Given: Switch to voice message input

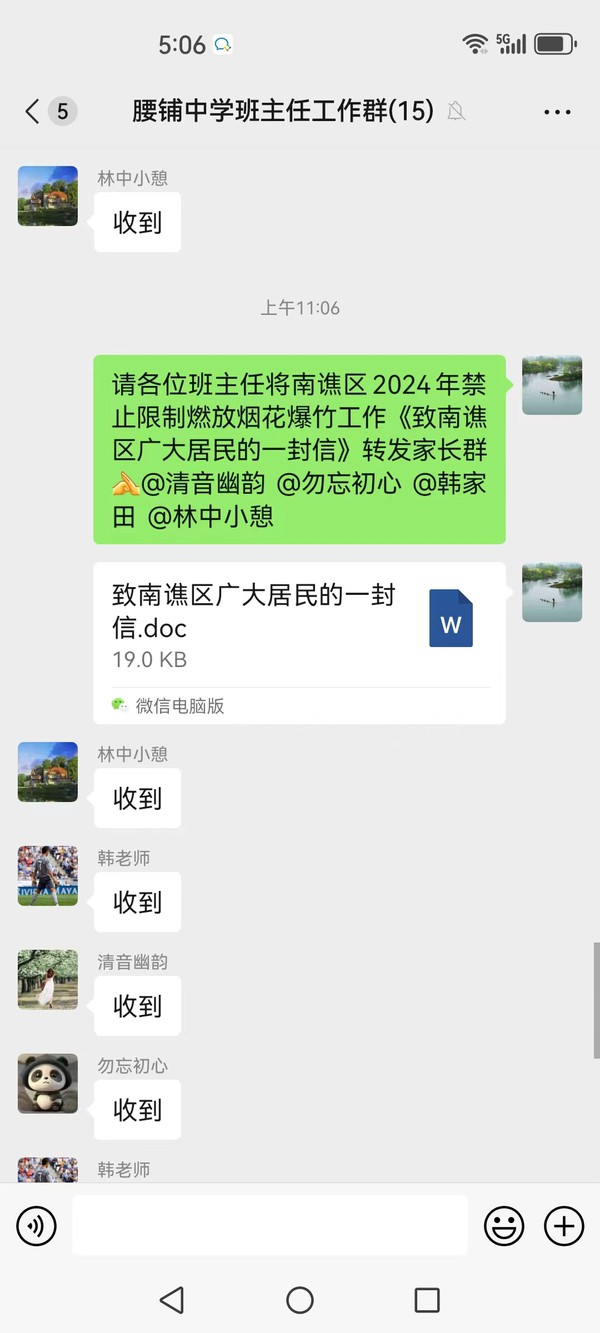Looking at the screenshot, I should click(37, 1225).
